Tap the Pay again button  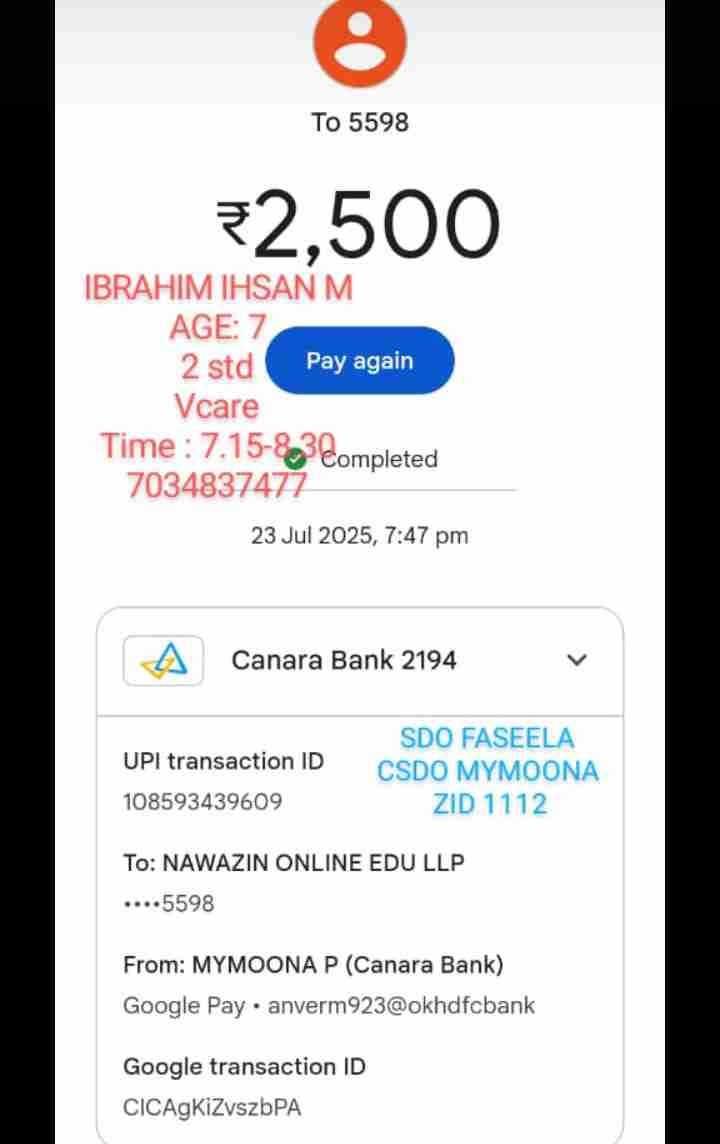(x=360, y=361)
